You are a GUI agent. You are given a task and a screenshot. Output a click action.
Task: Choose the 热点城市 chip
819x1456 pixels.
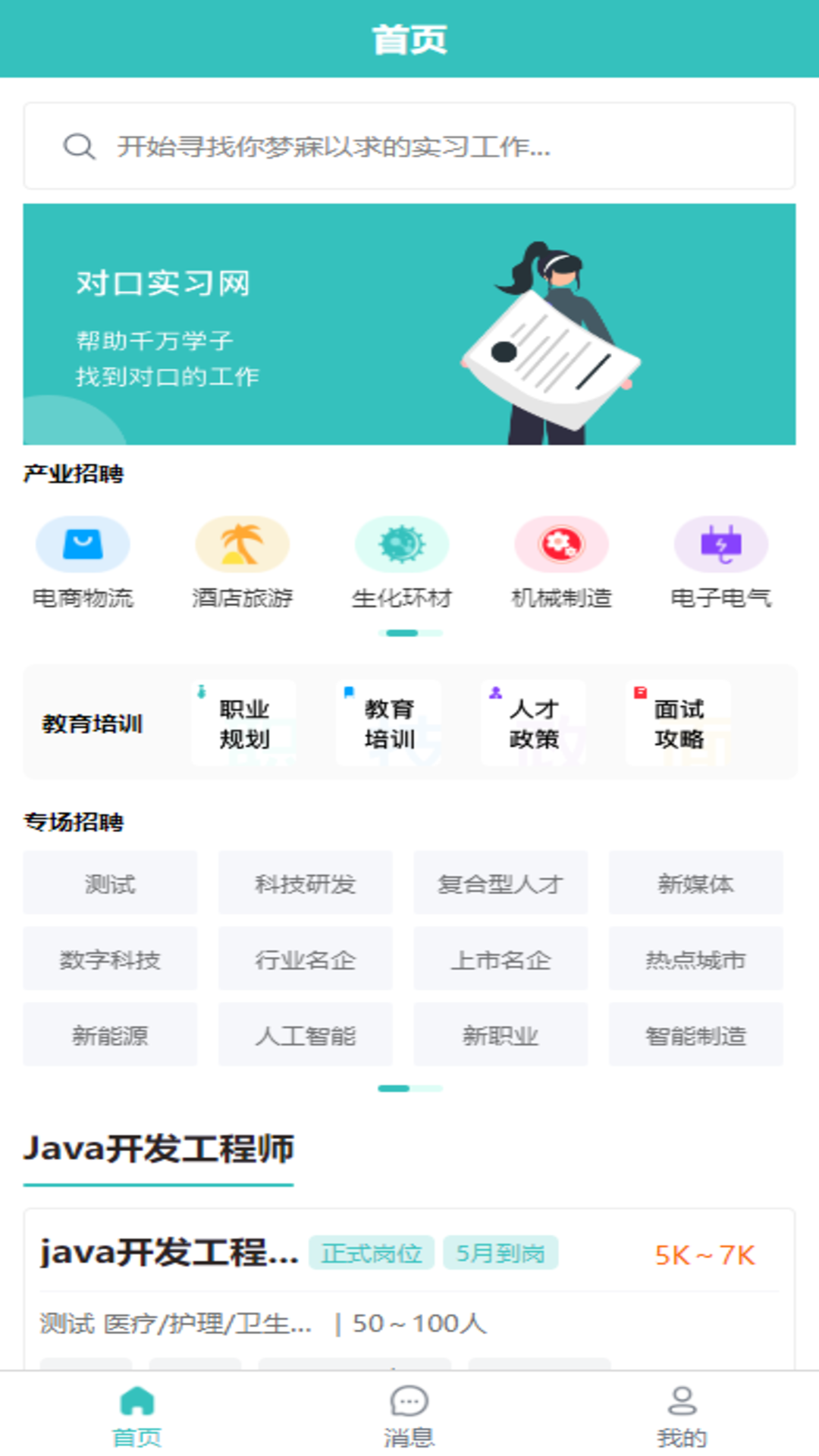pos(695,959)
